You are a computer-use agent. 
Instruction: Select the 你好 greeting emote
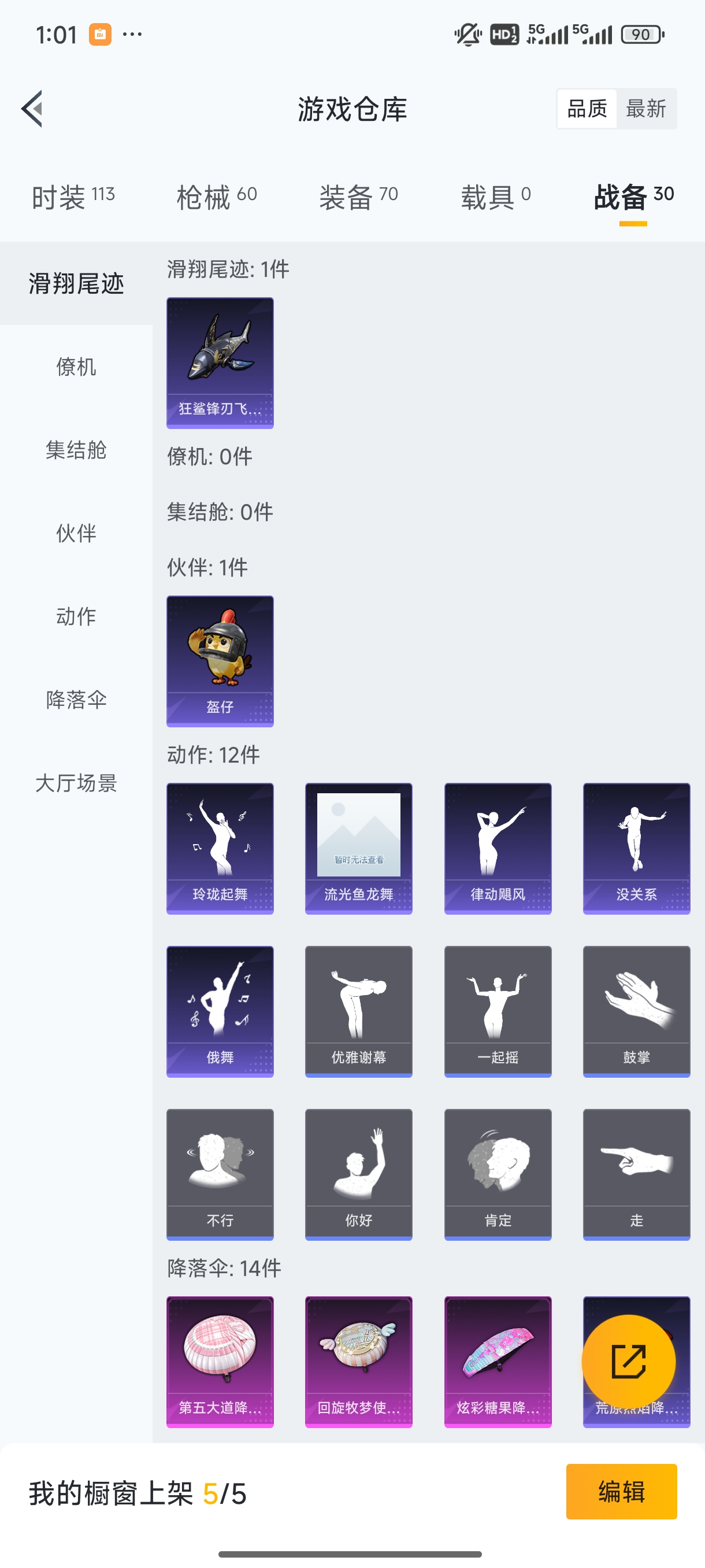click(358, 1174)
